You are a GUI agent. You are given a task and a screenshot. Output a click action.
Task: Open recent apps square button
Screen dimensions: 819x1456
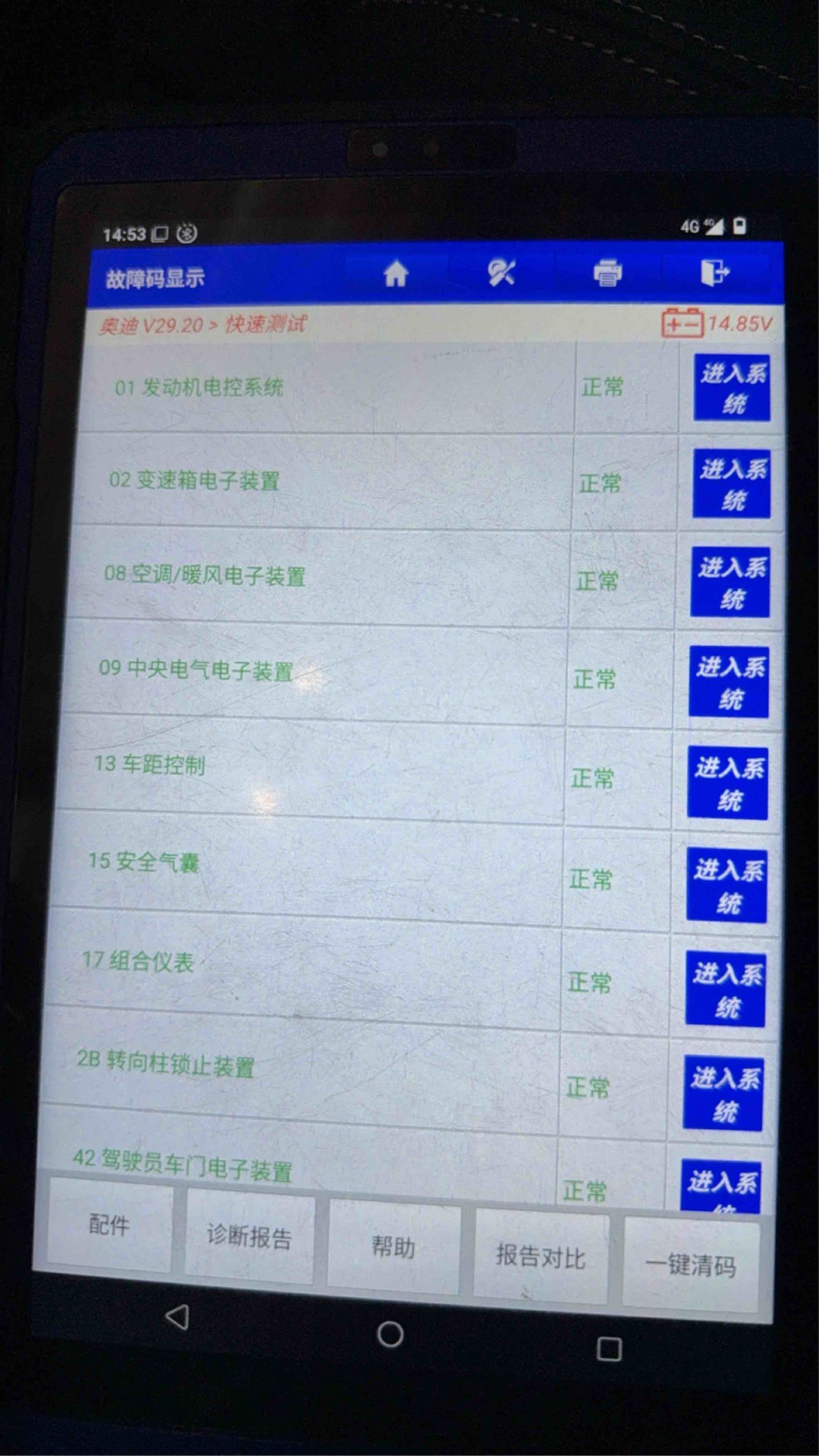(609, 1349)
